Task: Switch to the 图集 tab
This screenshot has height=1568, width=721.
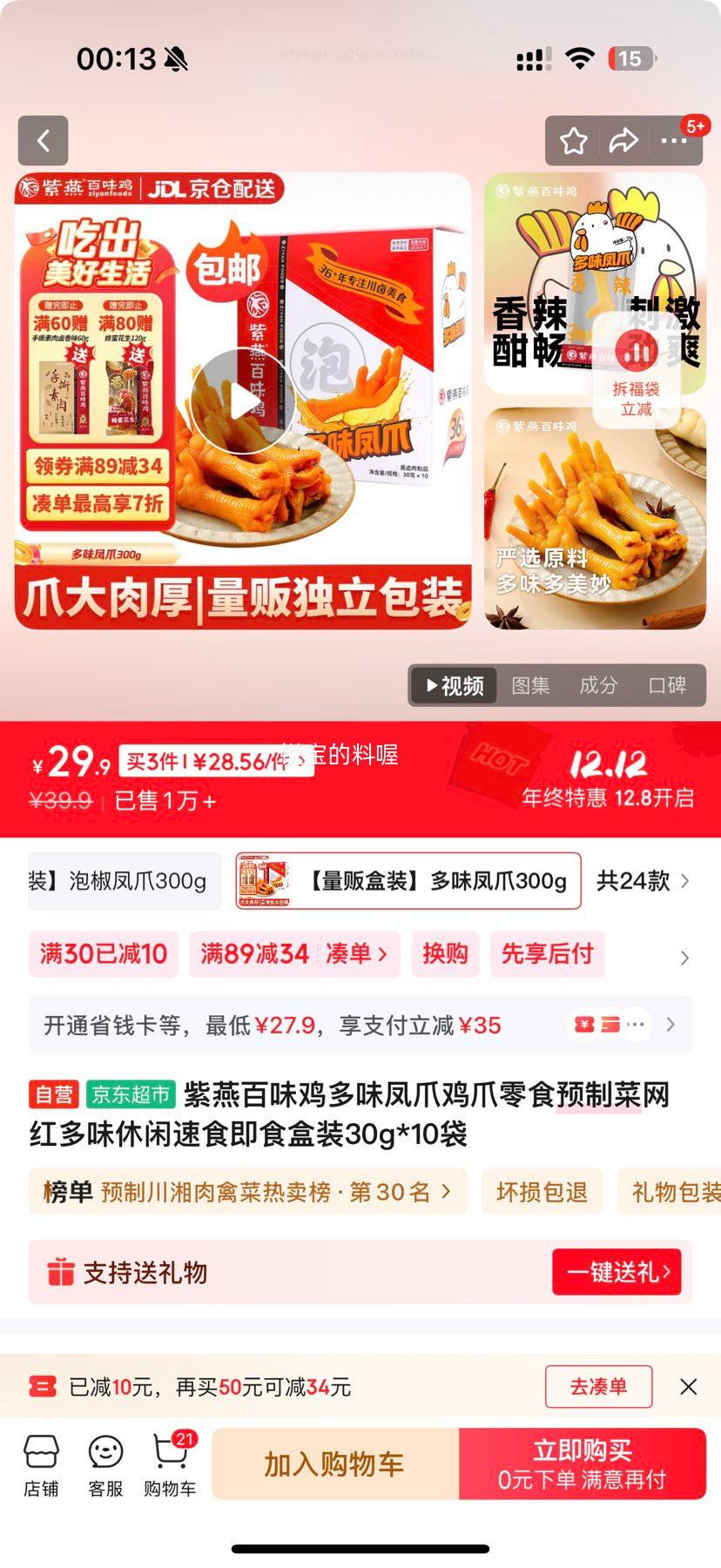Action: click(x=531, y=685)
